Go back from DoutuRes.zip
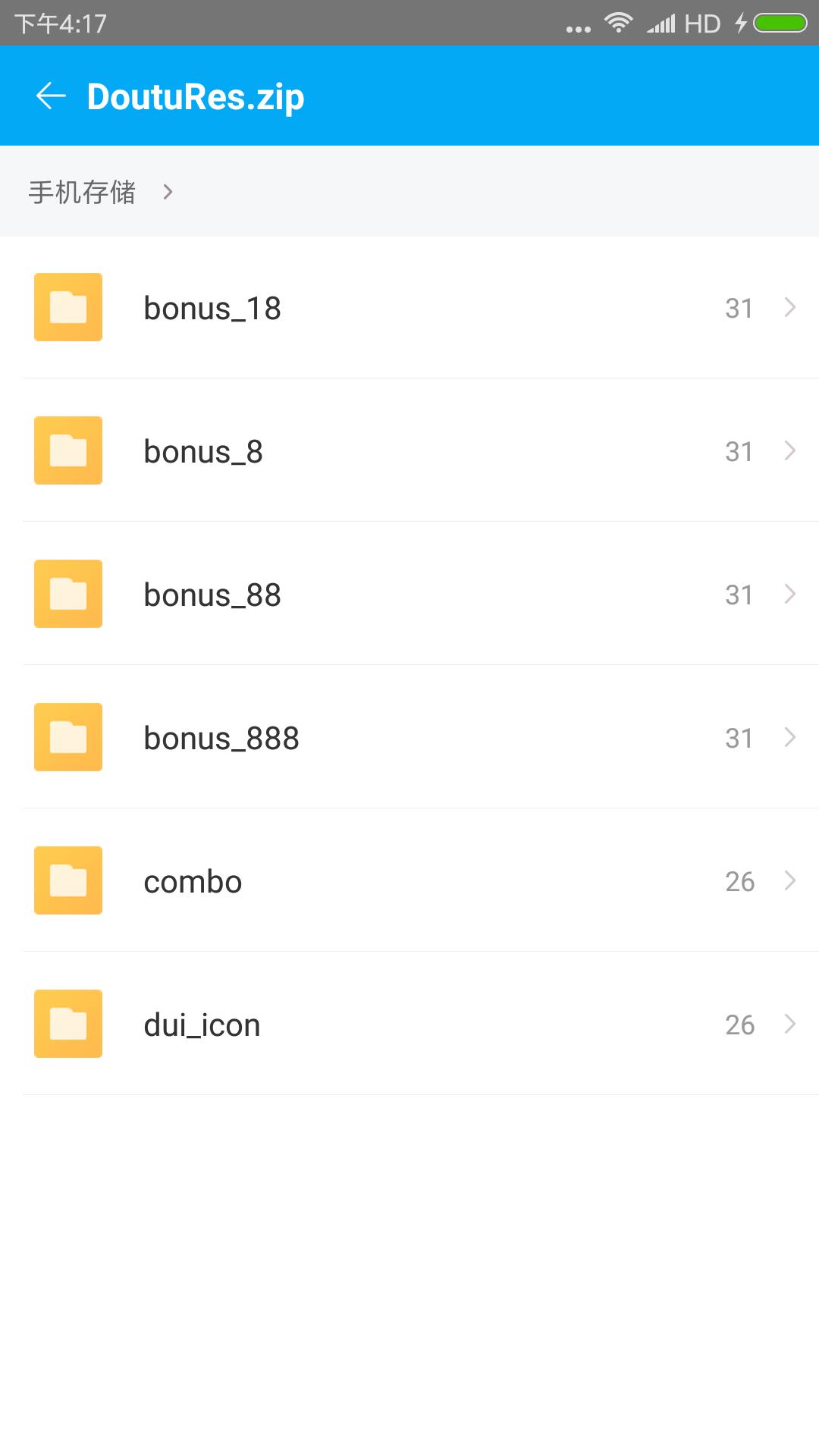This screenshot has height=1456, width=819. [51, 96]
